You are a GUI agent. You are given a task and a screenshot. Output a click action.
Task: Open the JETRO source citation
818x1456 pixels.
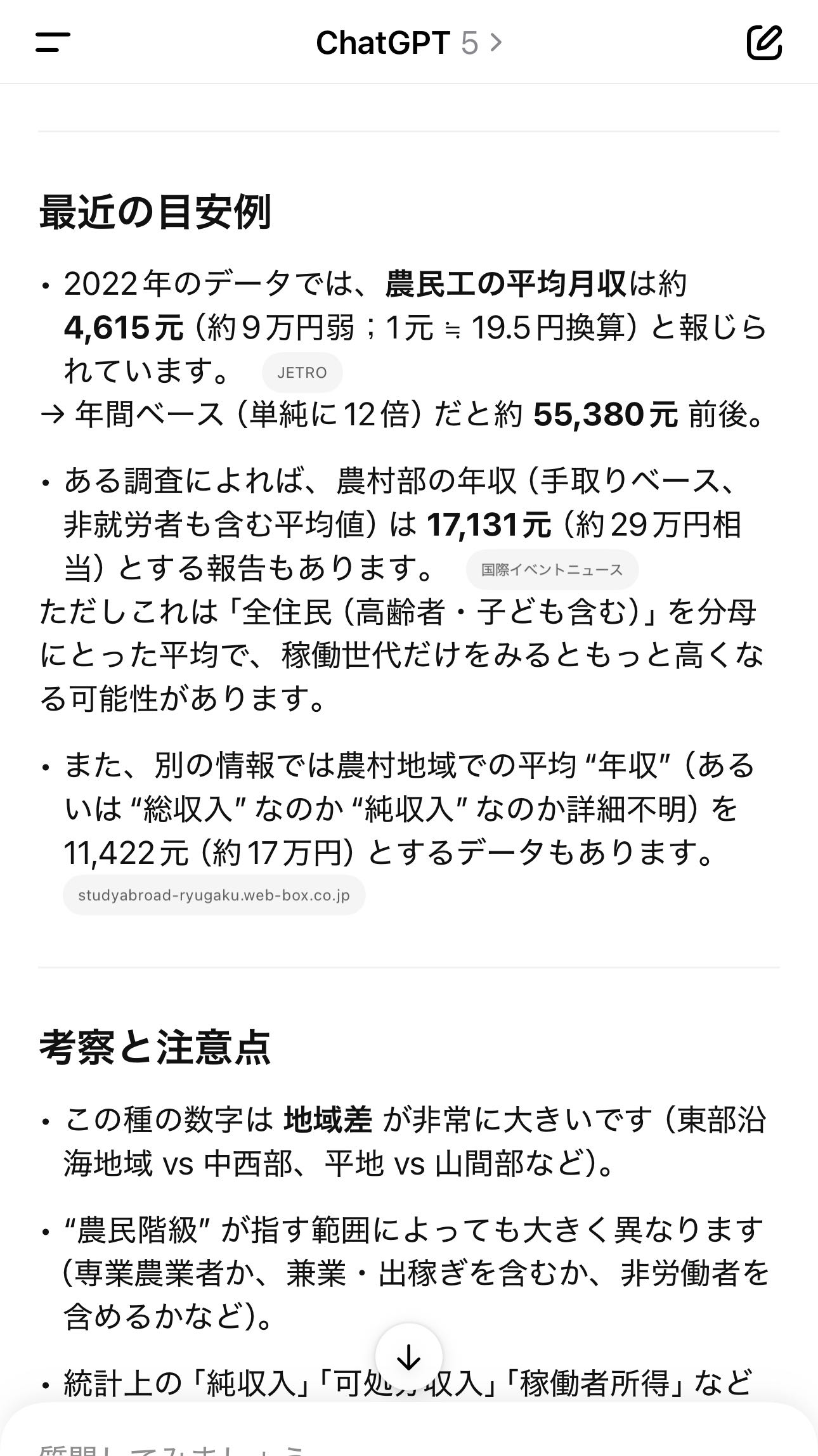tap(302, 373)
